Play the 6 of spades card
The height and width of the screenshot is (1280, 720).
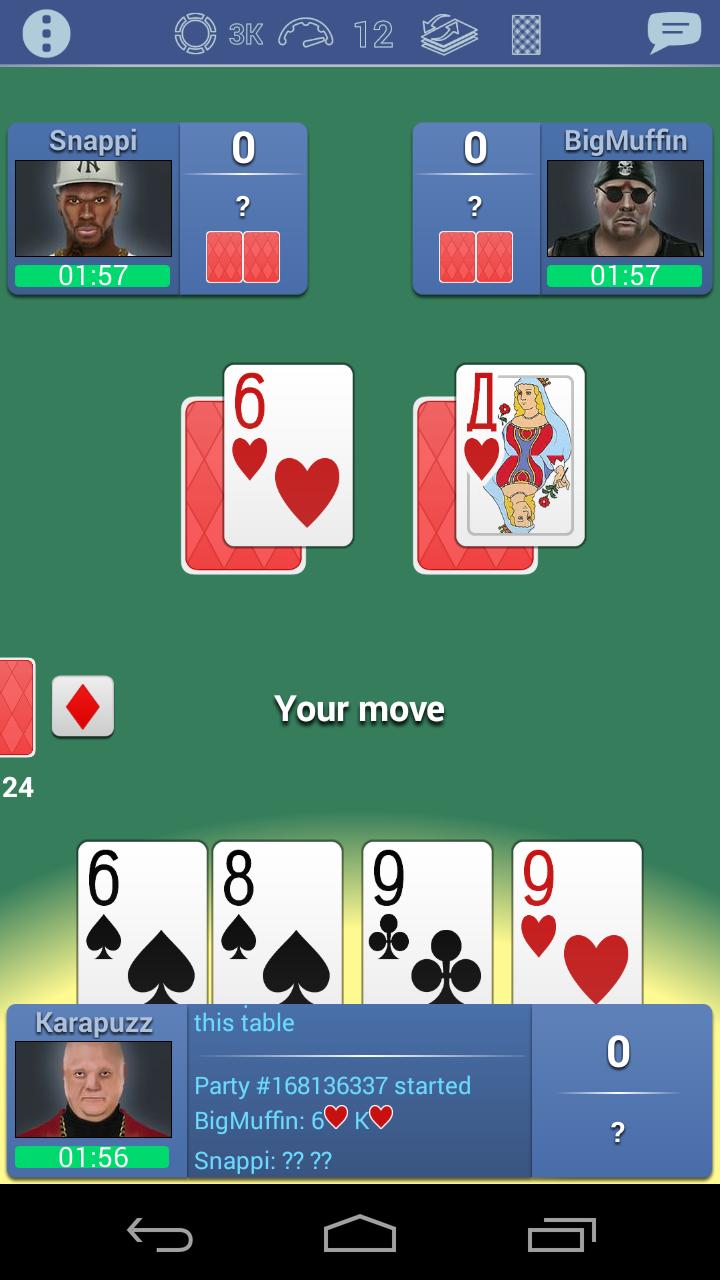(x=141, y=922)
